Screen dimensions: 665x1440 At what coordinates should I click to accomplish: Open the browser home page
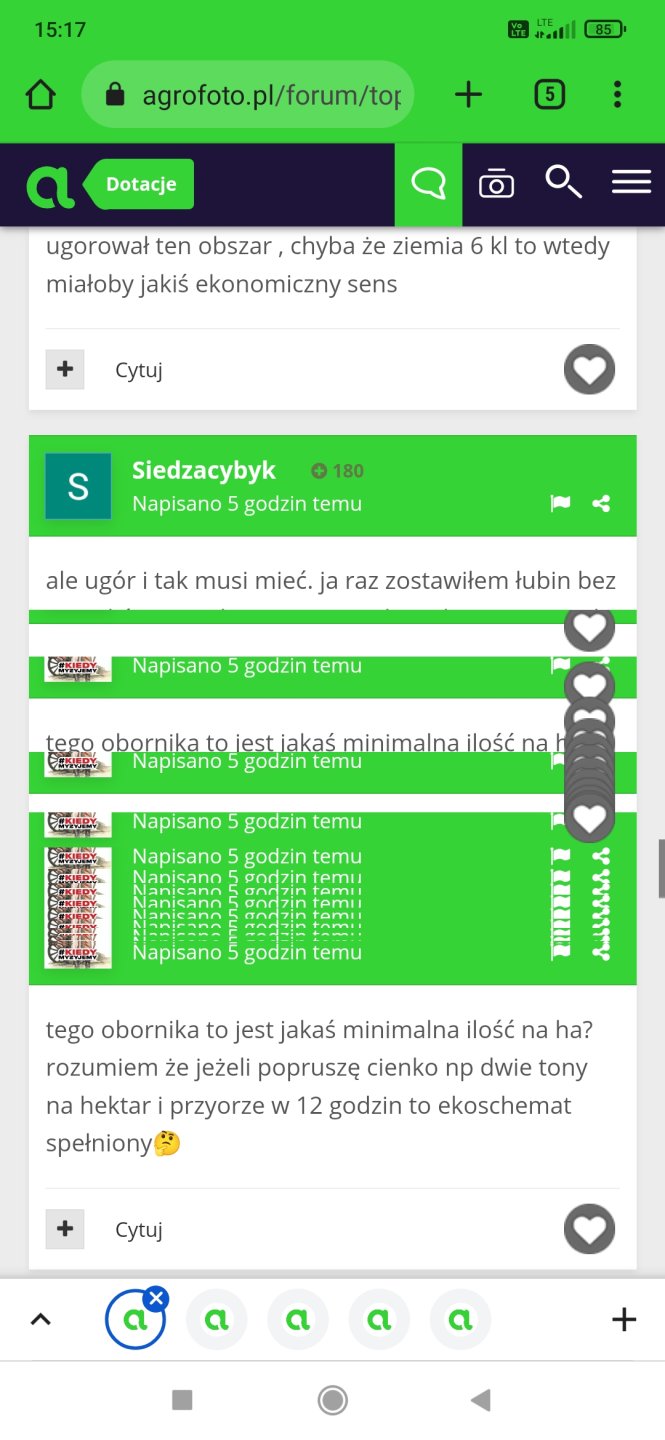click(40, 95)
